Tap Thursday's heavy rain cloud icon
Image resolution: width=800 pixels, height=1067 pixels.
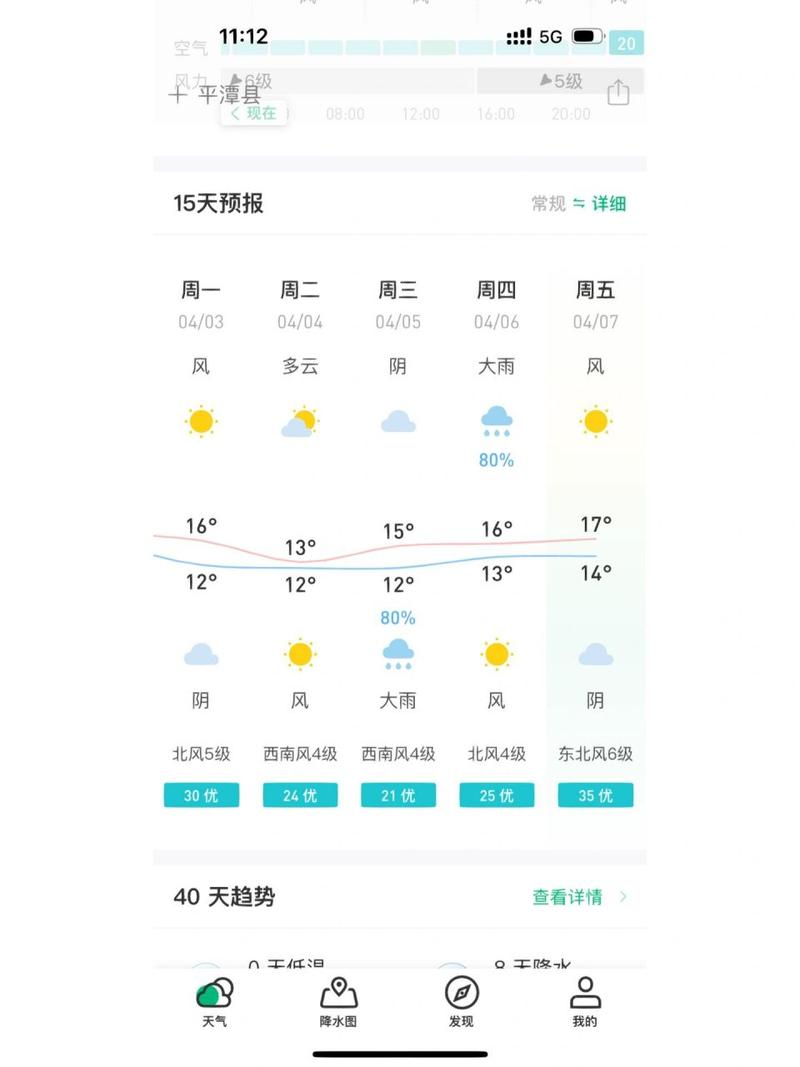click(x=496, y=421)
